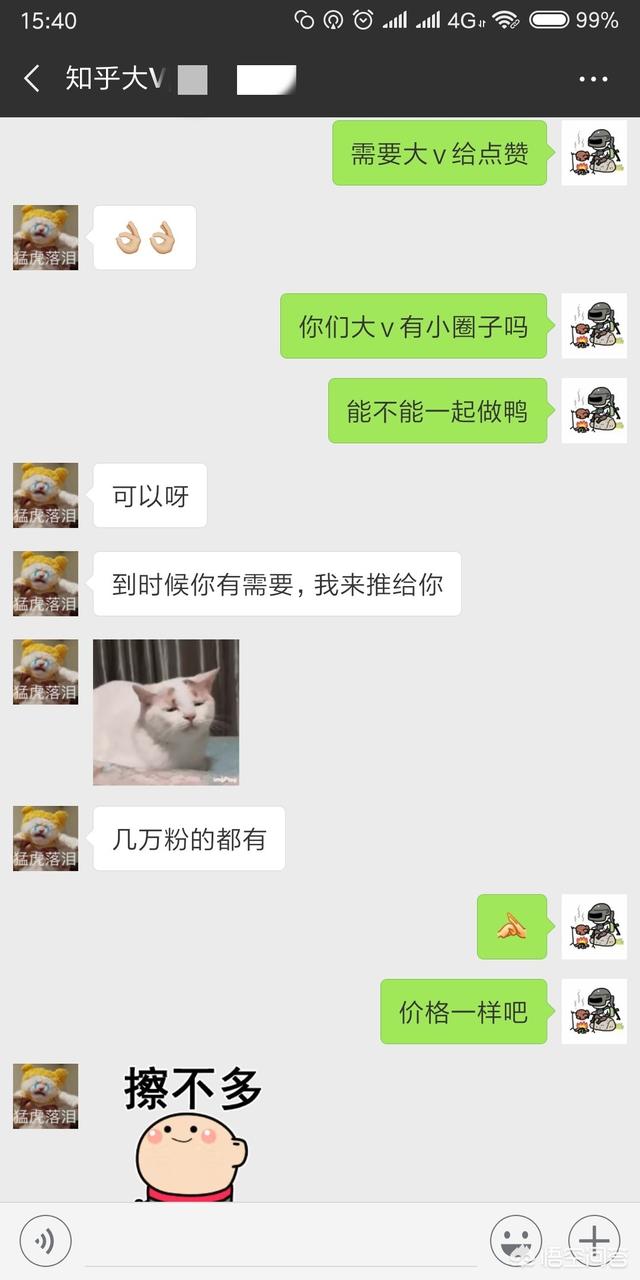This screenshot has height=1280, width=640.
Task: Open the plus attachment menu
Action: (594, 1242)
